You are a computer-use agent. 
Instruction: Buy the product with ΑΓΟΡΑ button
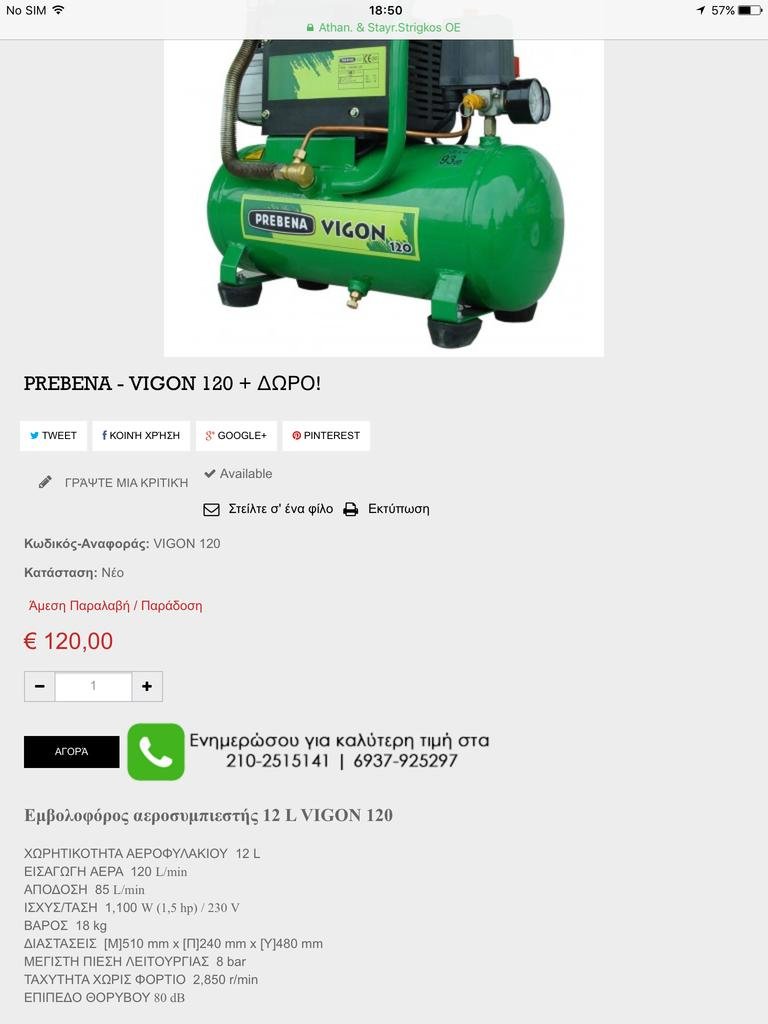71,752
